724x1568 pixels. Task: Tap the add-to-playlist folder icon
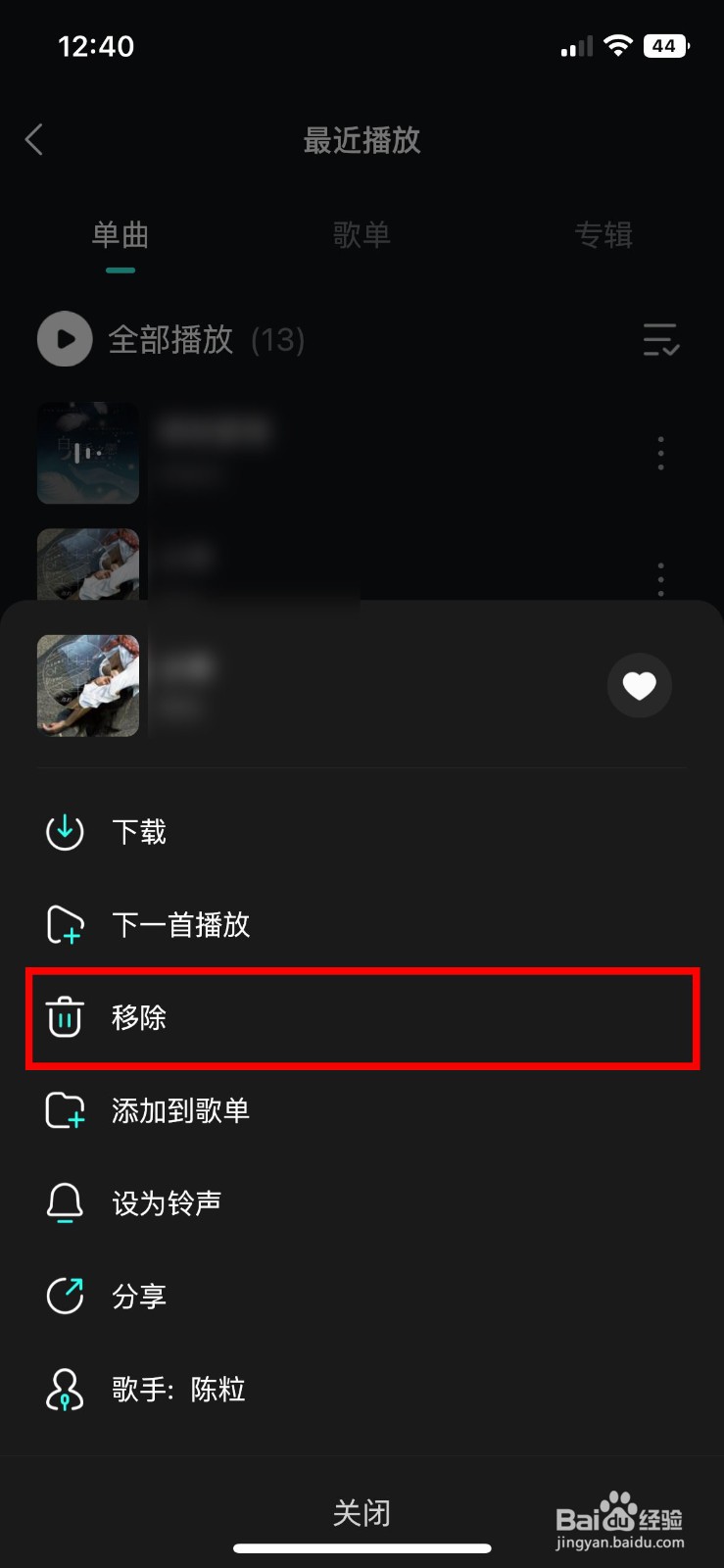click(x=64, y=1110)
